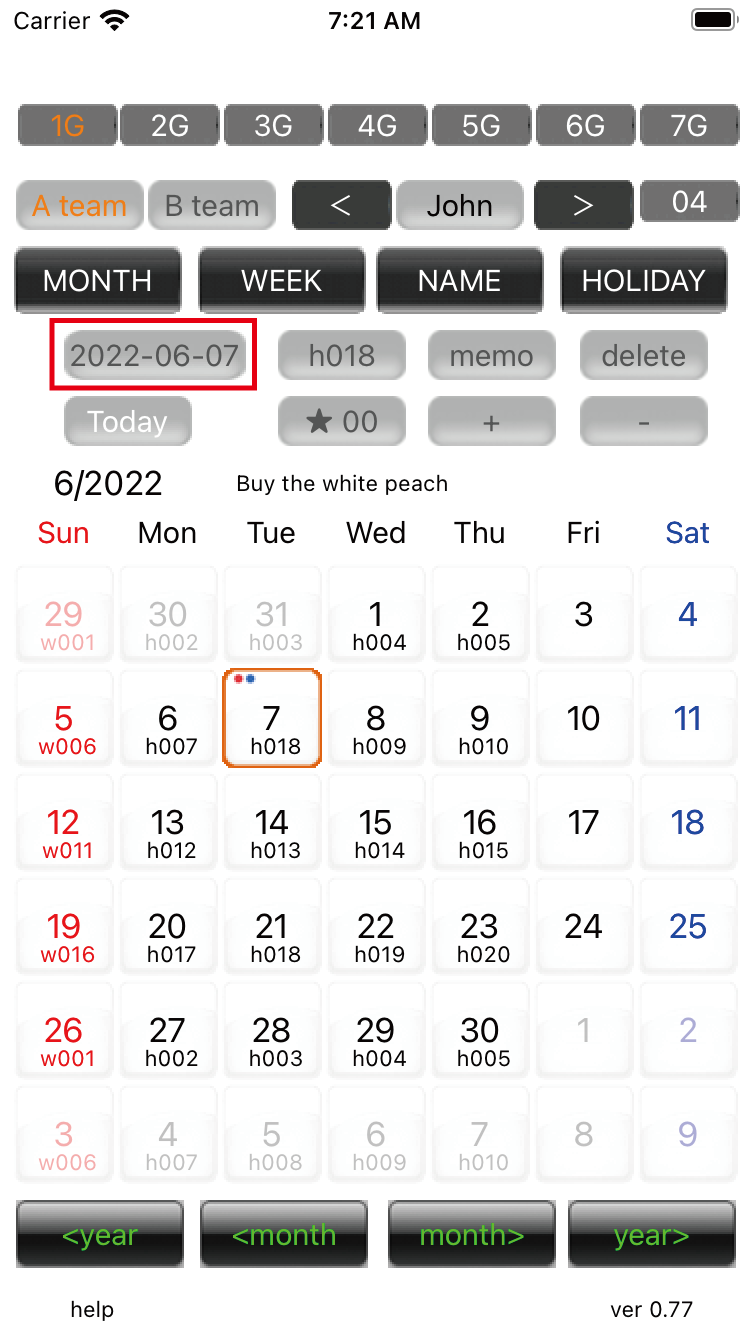This screenshot has height=1334, width=750.
Task: Tap the plus button
Action: (491, 421)
